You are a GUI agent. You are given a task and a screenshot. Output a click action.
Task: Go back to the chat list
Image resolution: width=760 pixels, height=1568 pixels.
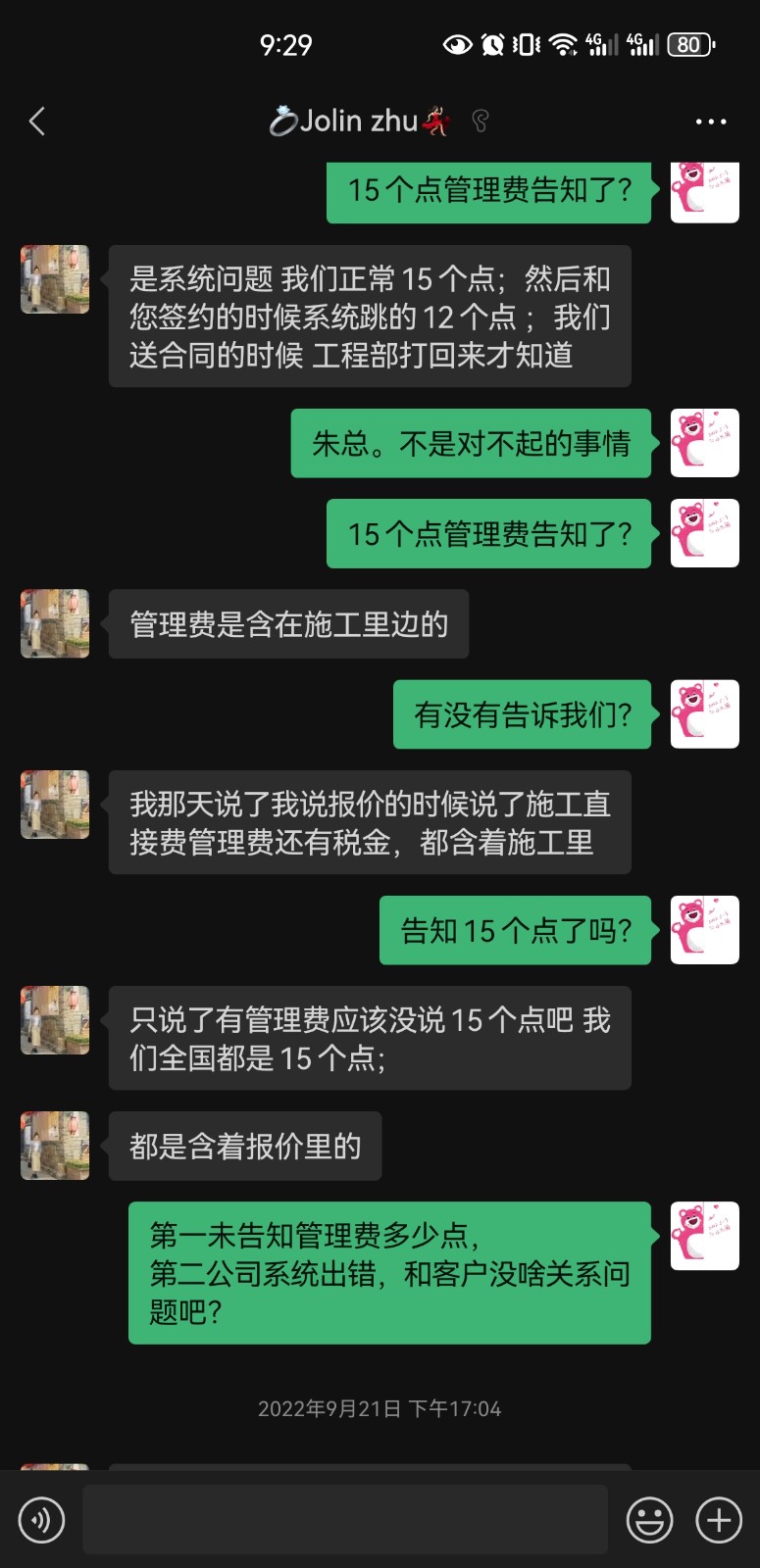point(37,122)
